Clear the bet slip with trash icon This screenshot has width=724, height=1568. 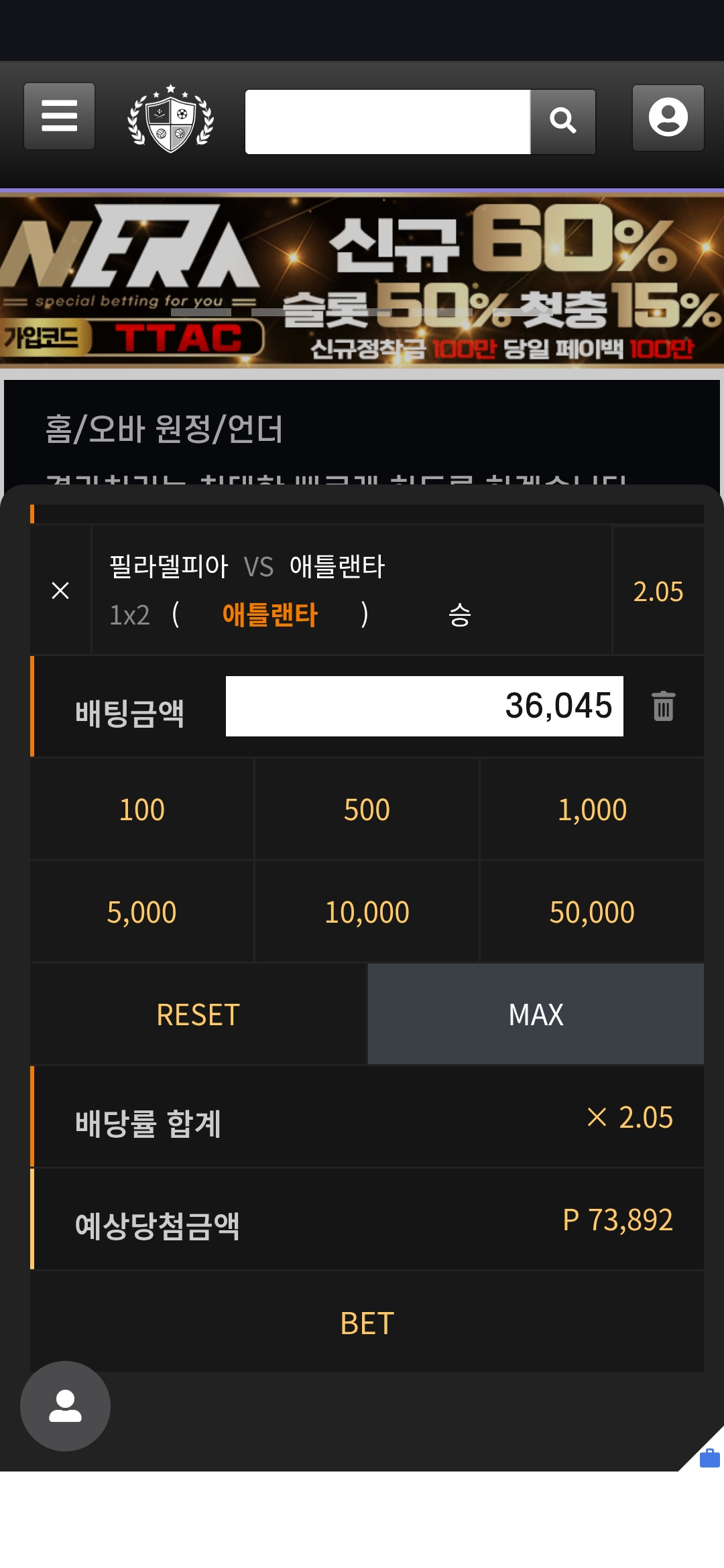[x=663, y=706]
